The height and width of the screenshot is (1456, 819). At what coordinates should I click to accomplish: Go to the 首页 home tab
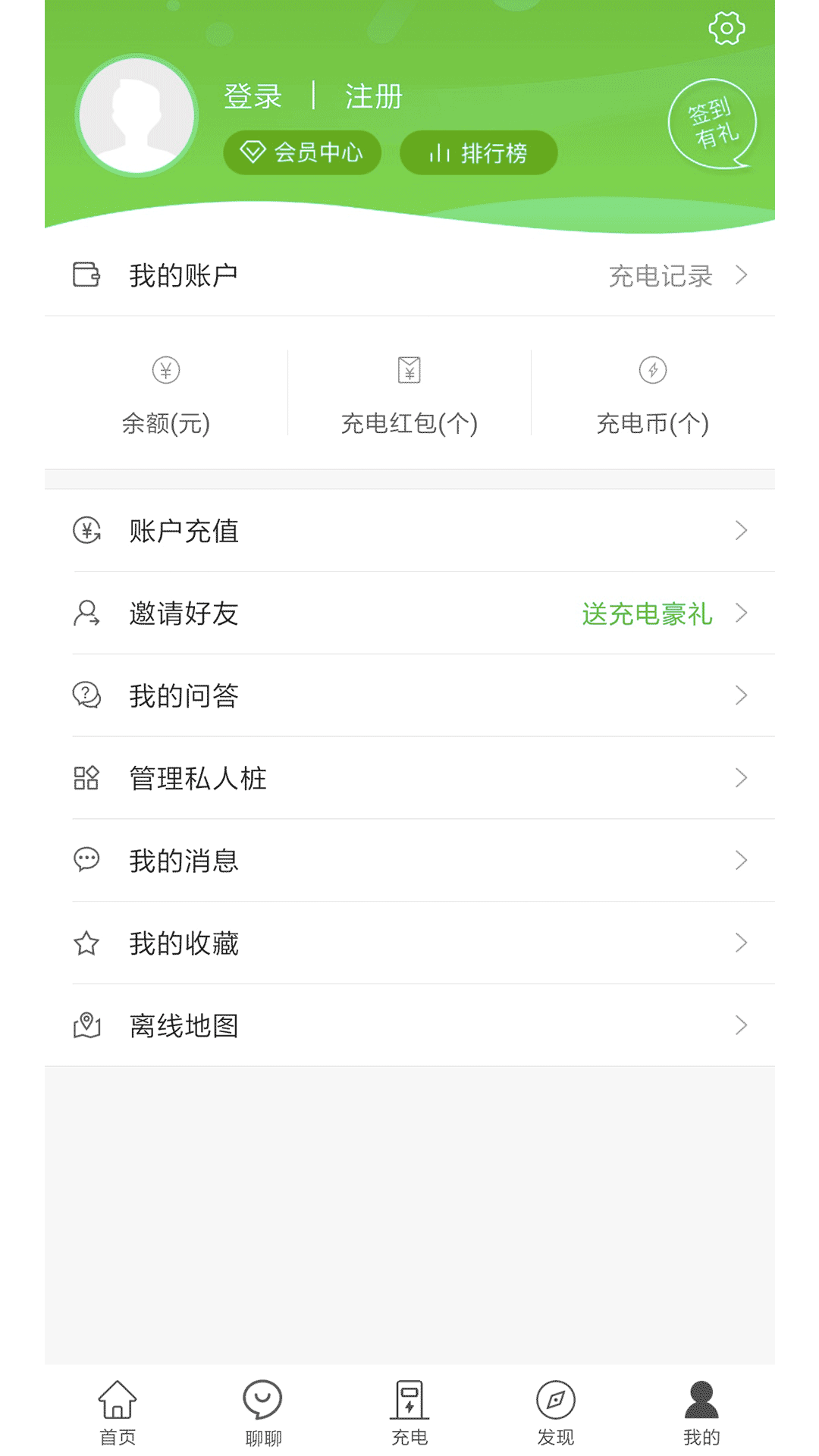[118, 1410]
